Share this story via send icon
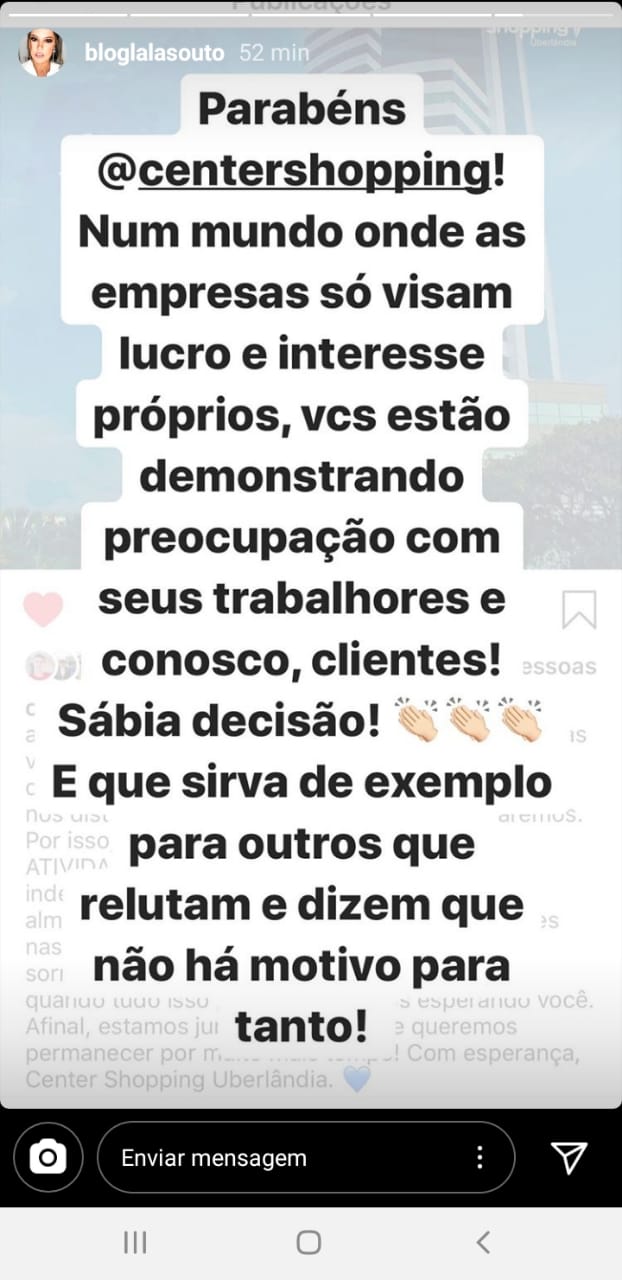 pos(569,1158)
